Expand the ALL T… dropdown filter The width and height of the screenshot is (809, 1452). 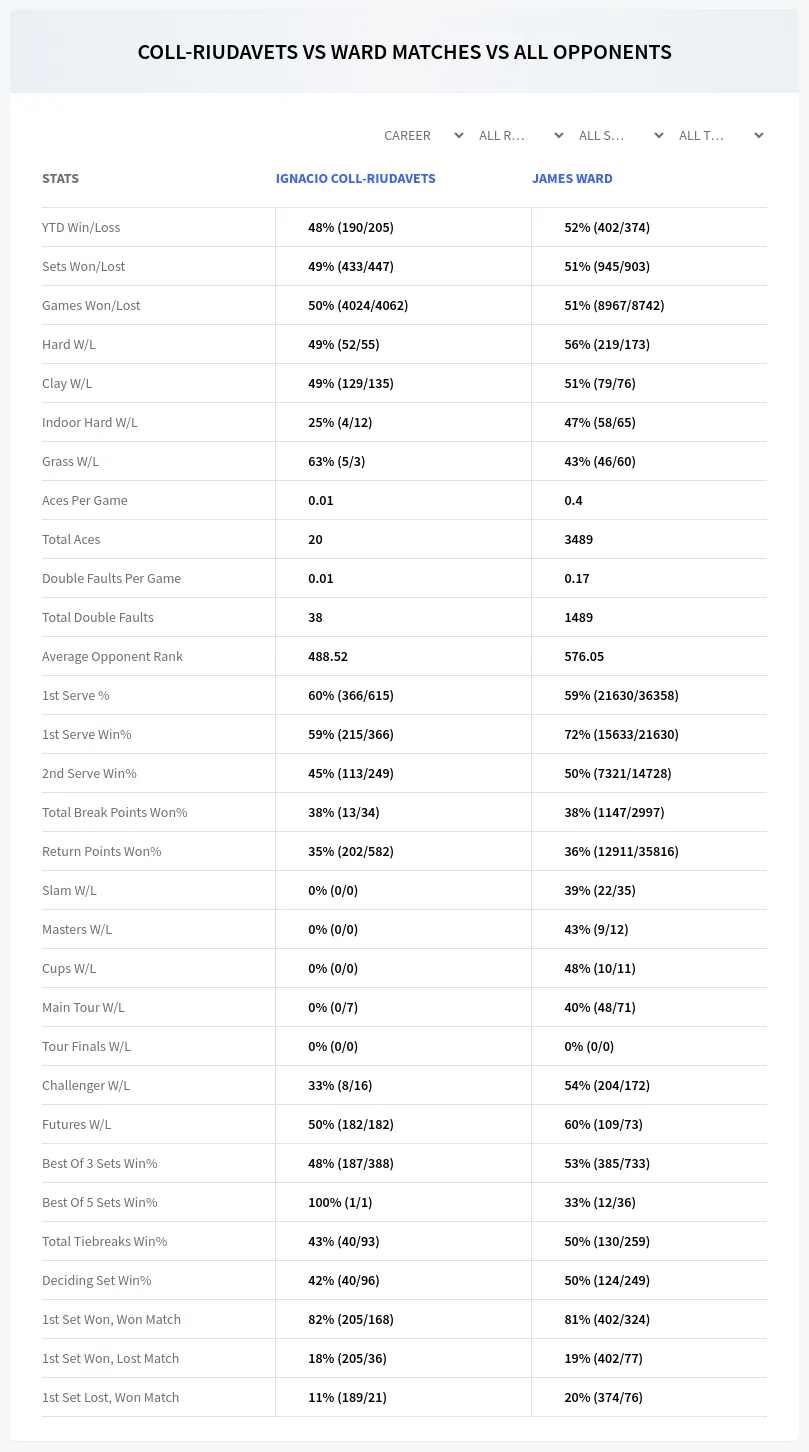coord(721,135)
